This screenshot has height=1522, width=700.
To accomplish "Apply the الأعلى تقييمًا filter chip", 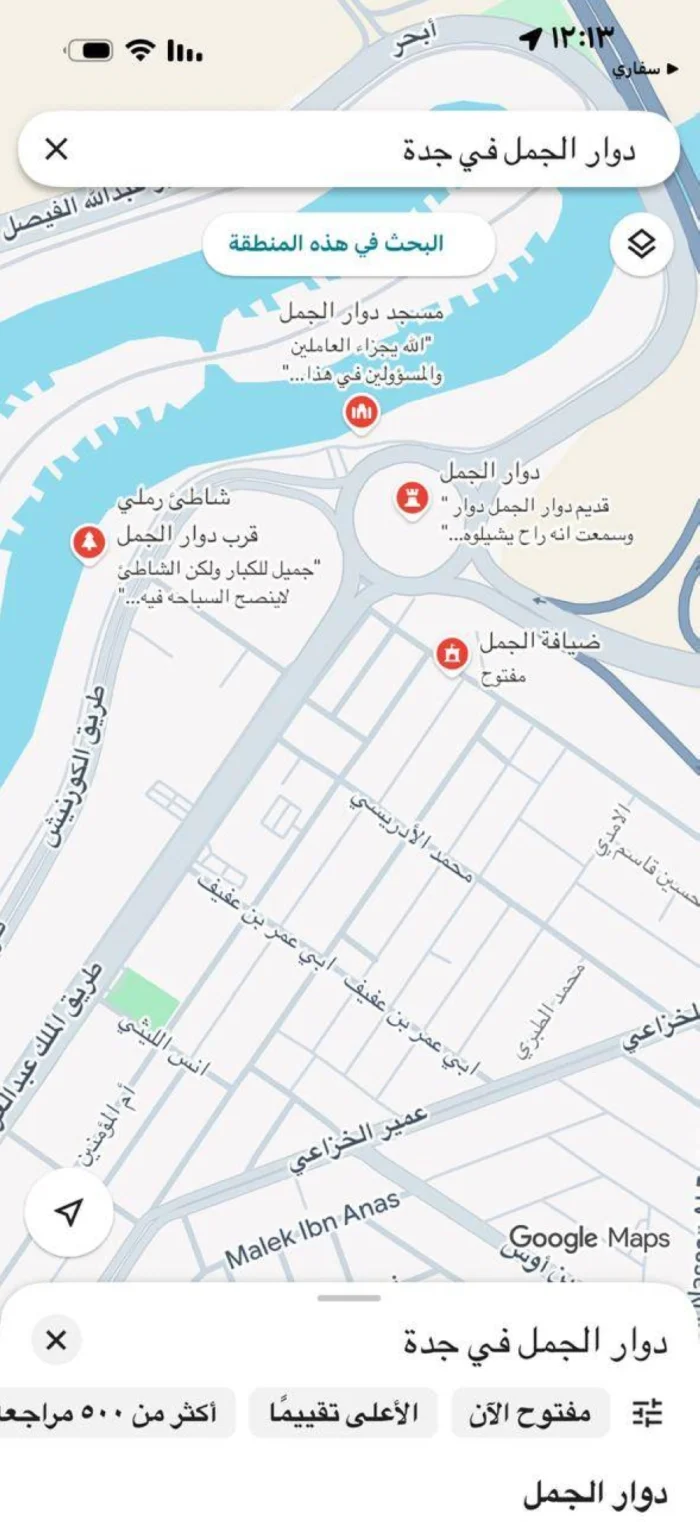I will [x=343, y=1413].
